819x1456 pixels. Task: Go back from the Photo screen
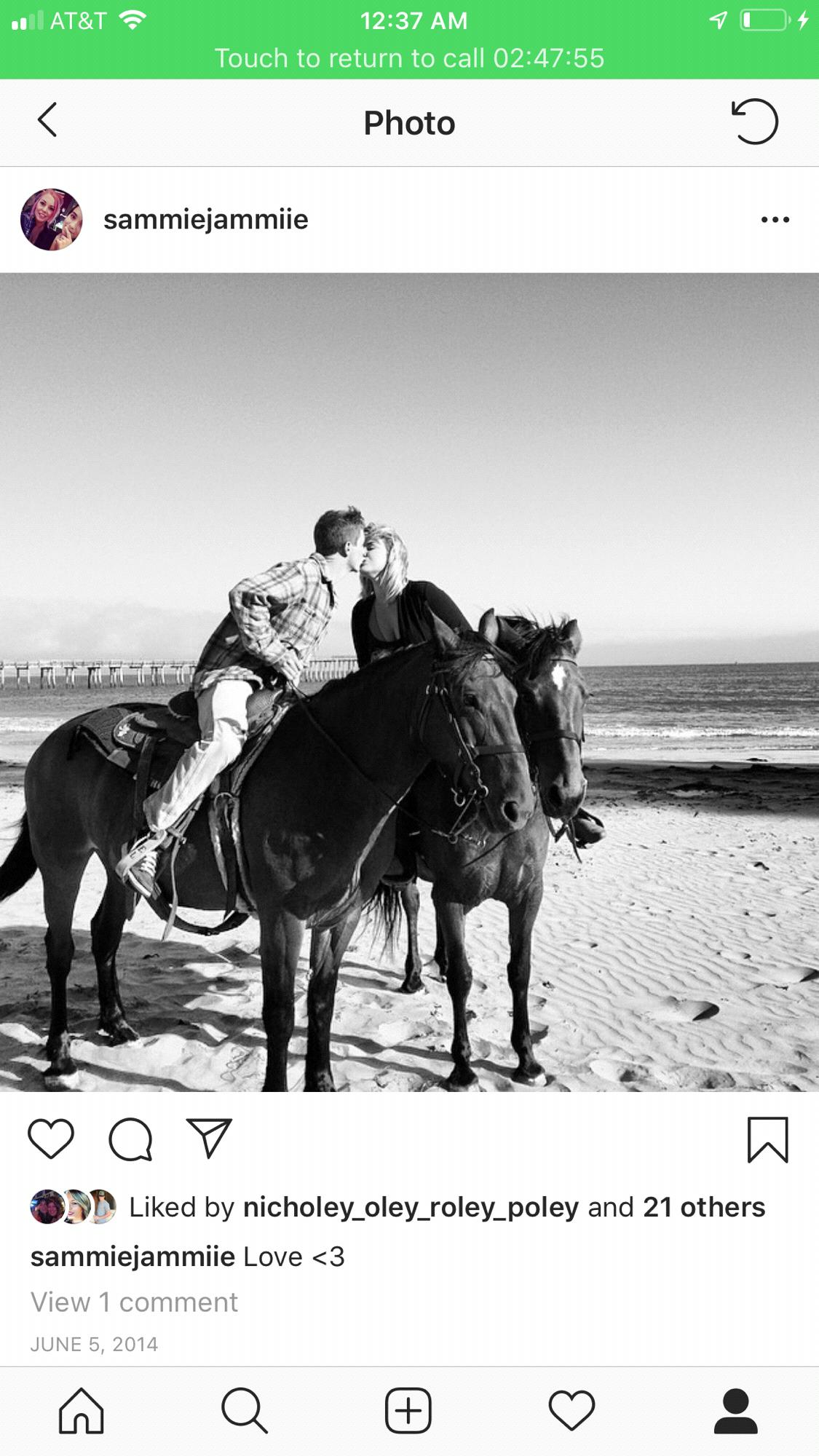click(47, 121)
